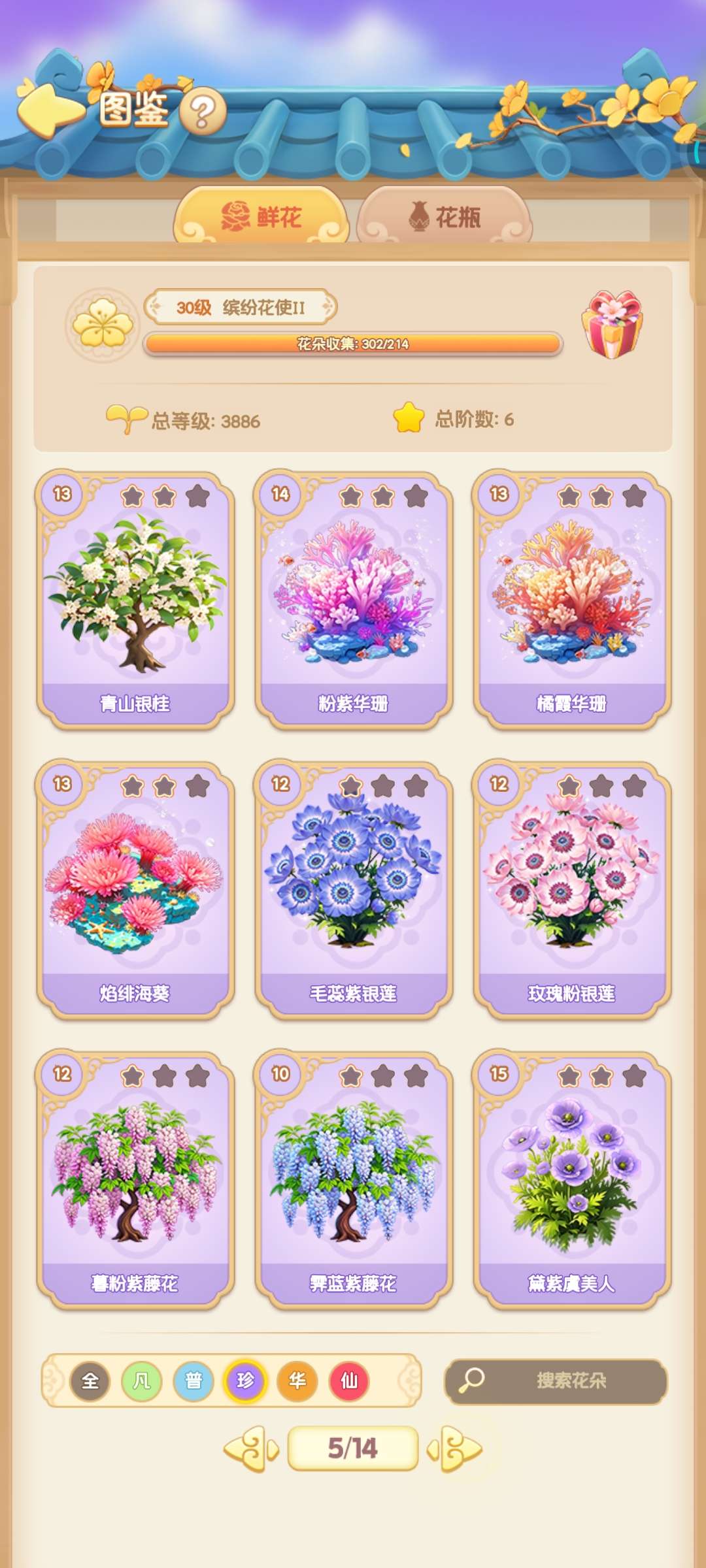View the 玫瑰粉银莲 card
Image resolution: width=706 pixels, height=1568 pixels.
pos(572,889)
